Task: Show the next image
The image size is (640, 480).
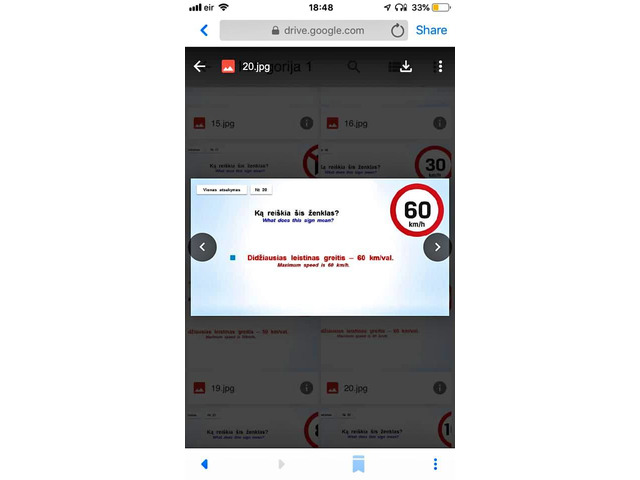Action: click(437, 247)
